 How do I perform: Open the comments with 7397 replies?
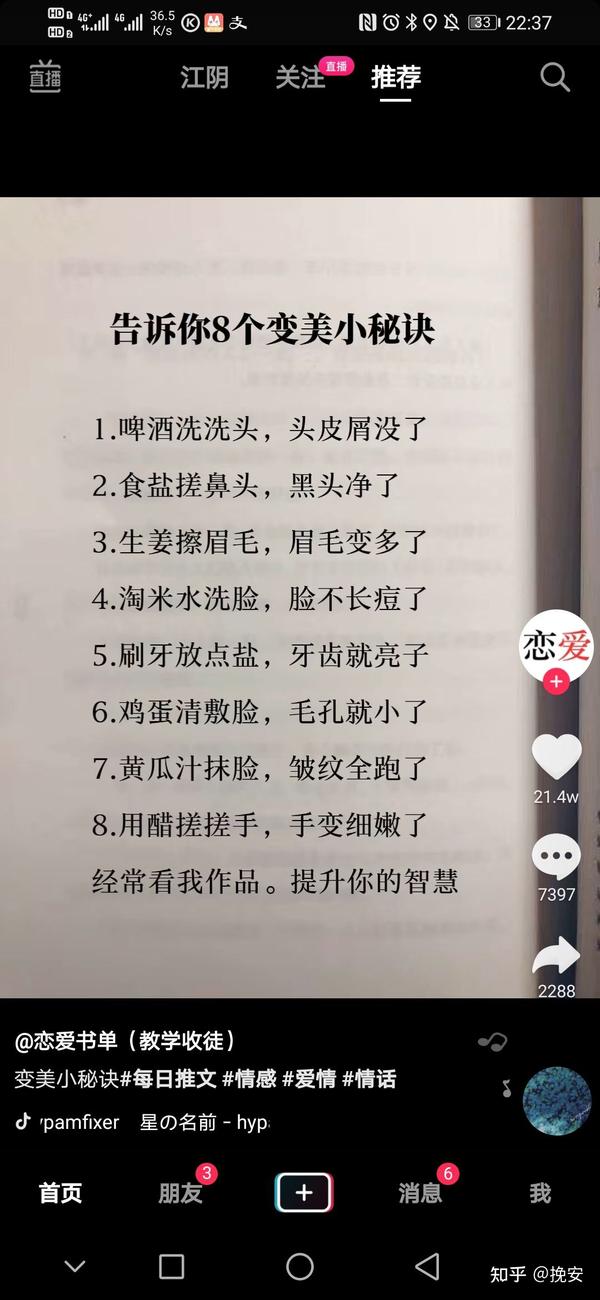point(556,858)
